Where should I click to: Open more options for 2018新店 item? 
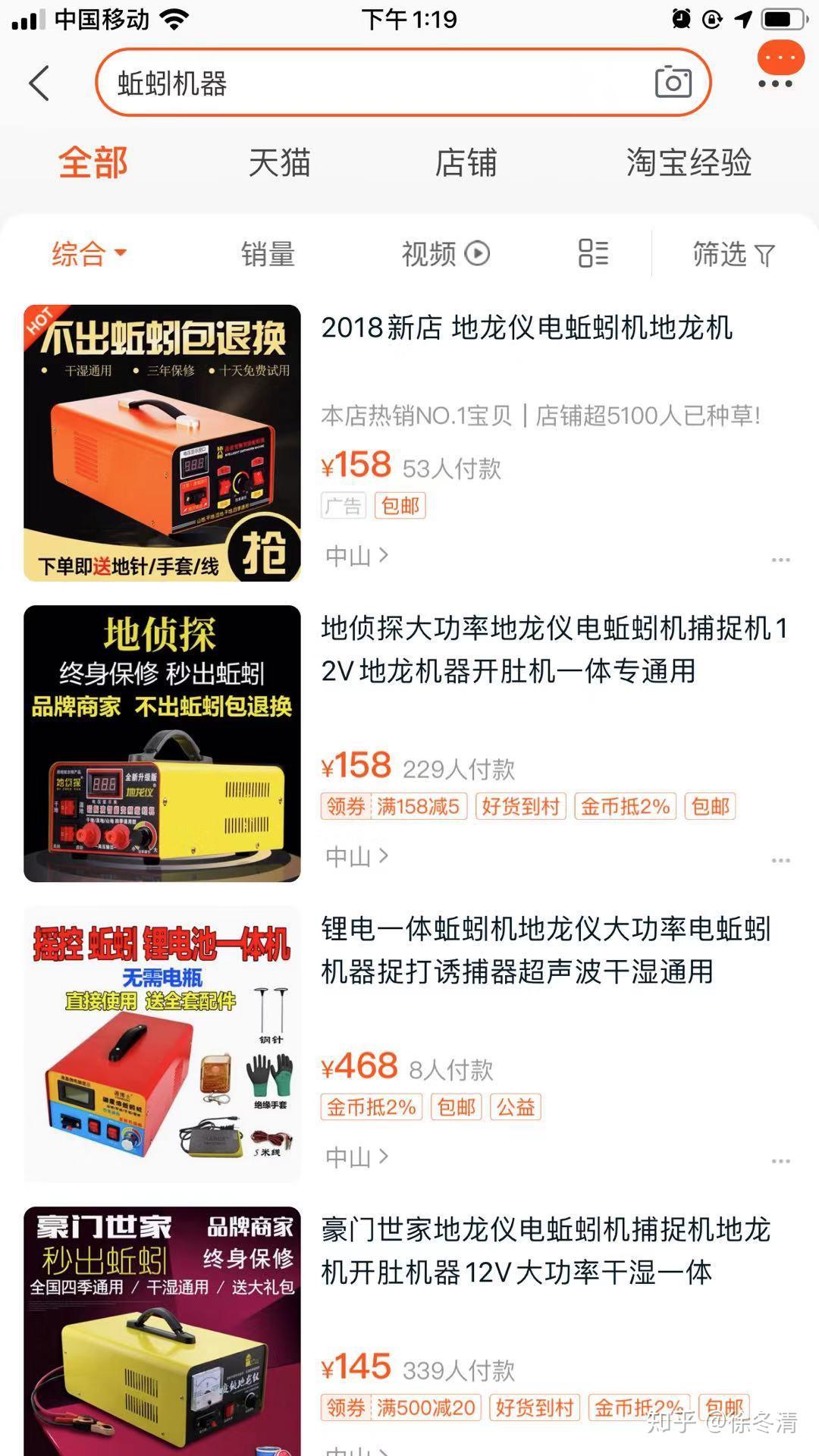click(x=780, y=560)
